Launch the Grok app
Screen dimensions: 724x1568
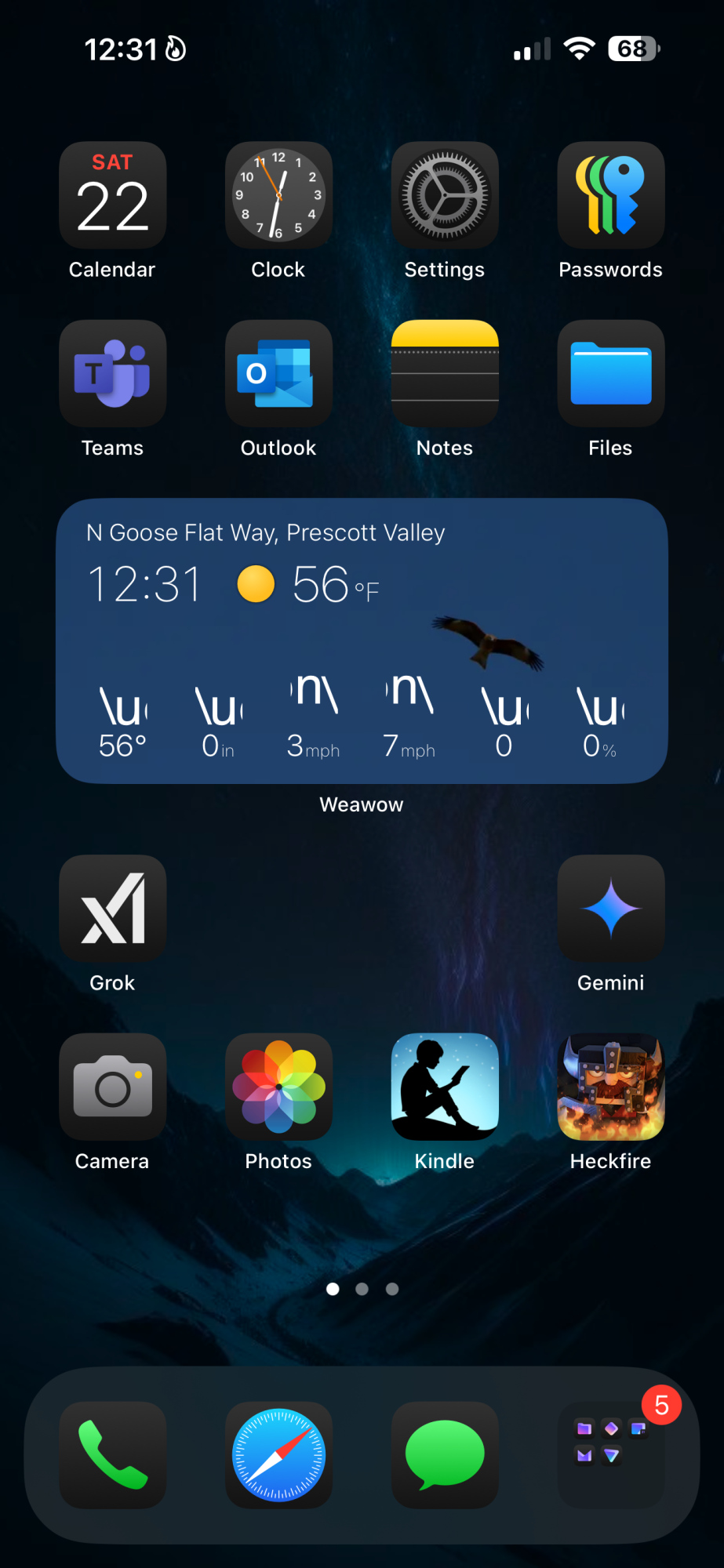112,909
